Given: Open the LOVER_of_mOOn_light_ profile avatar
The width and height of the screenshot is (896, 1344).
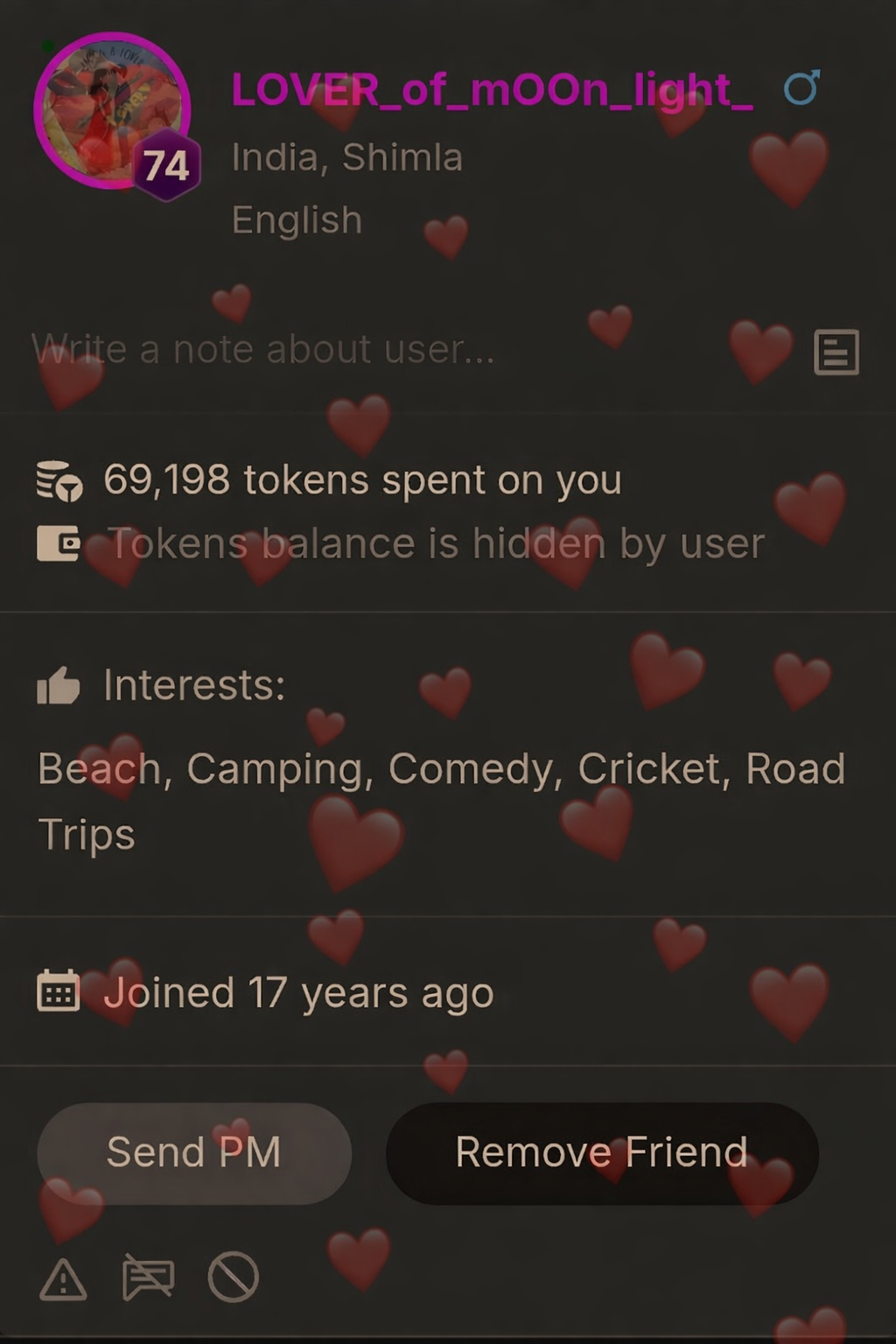Looking at the screenshot, I should click(112, 111).
